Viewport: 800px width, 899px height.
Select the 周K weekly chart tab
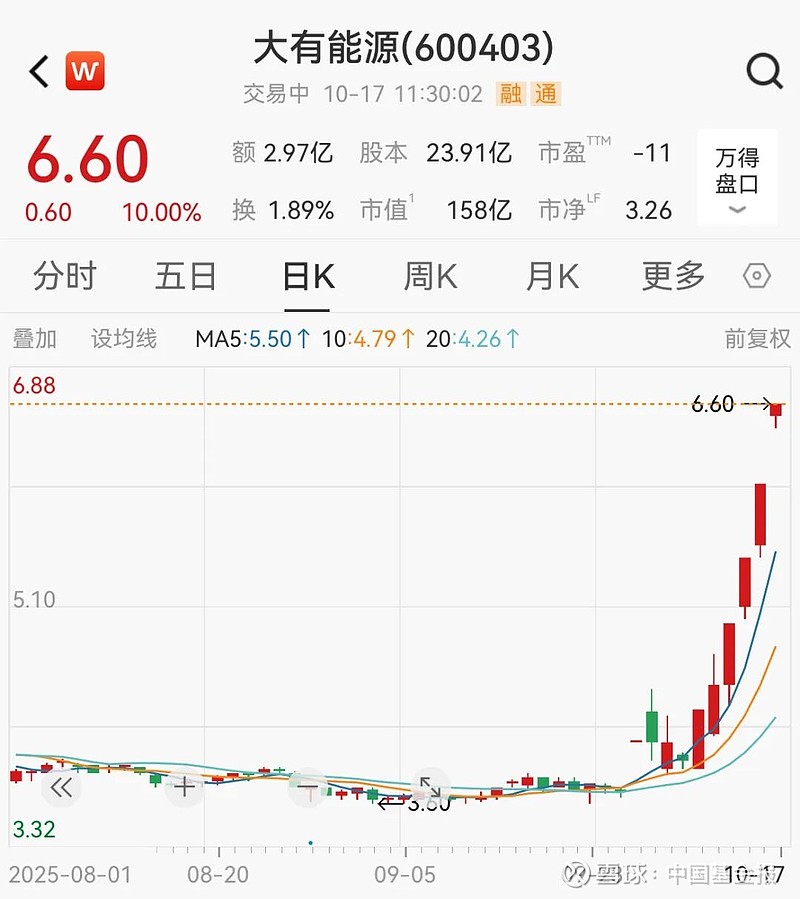(x=428, y=277)
